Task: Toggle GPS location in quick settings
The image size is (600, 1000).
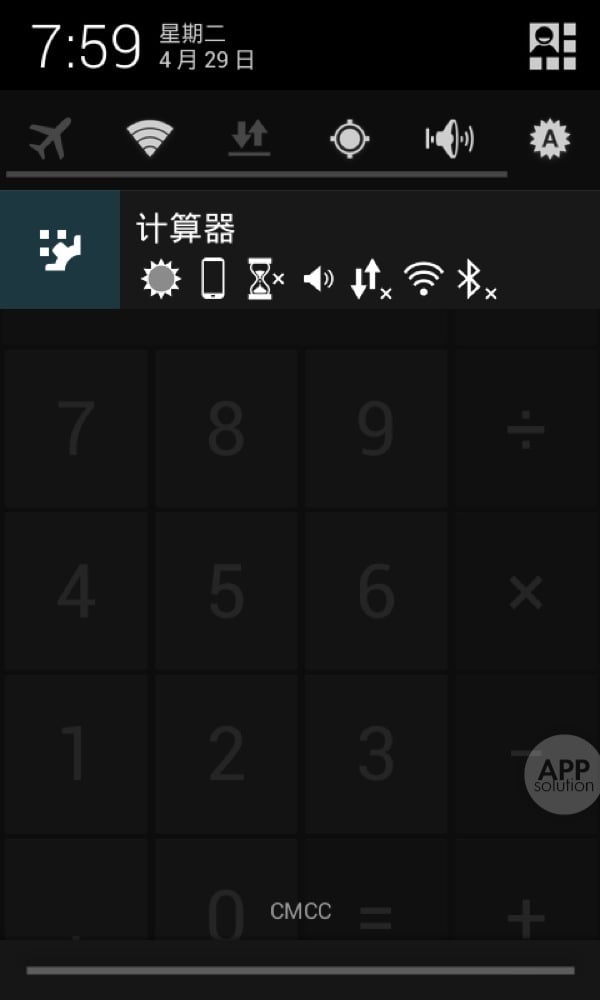Action: click(x=350, y=139)
